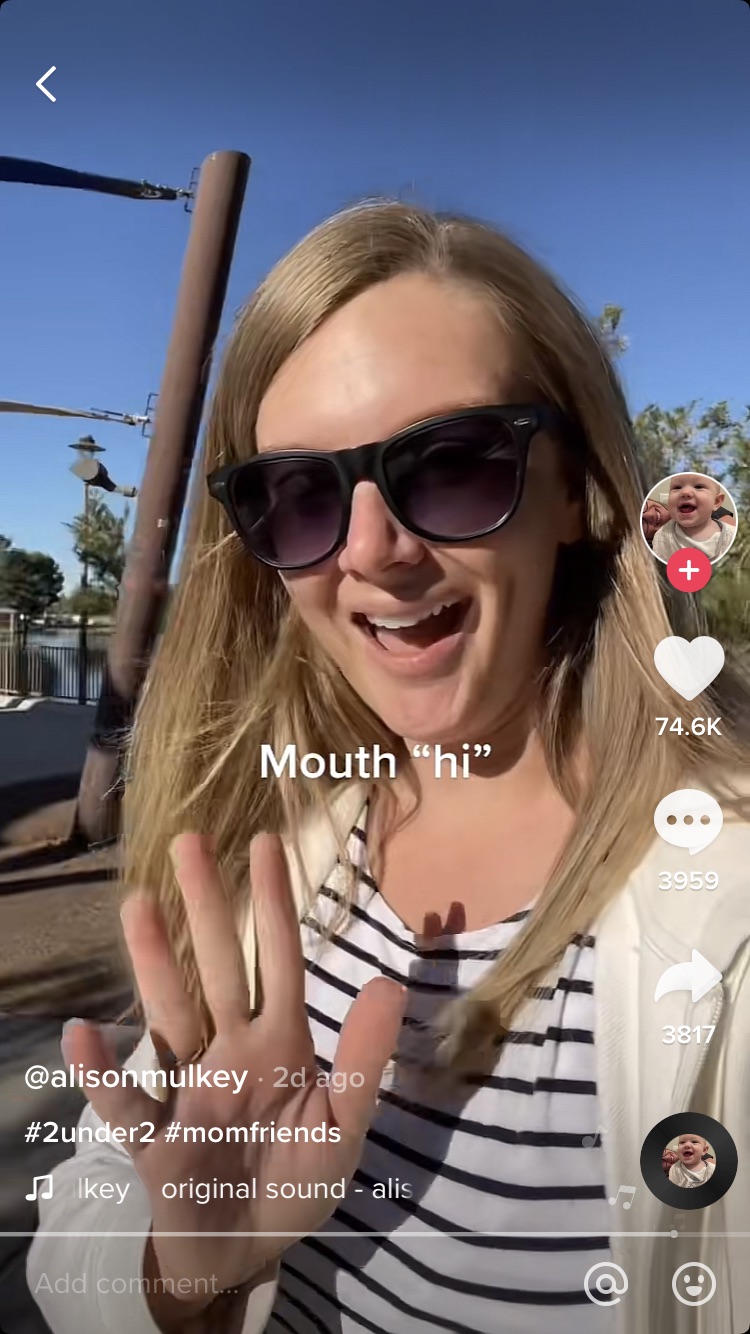Go back using the top-left arrow

46,84
